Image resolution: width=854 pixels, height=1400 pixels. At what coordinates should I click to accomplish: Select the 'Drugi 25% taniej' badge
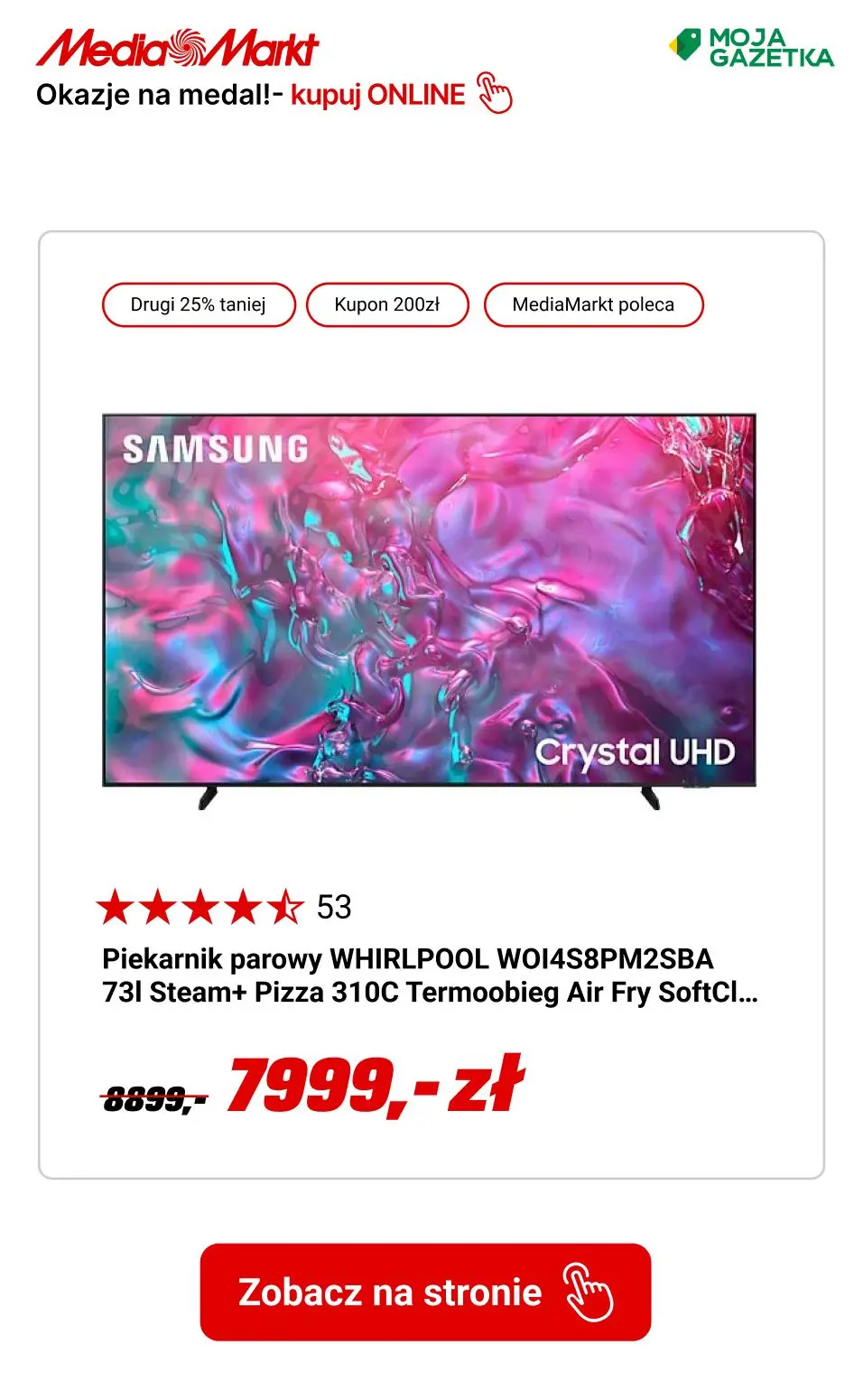click(199, 304)
